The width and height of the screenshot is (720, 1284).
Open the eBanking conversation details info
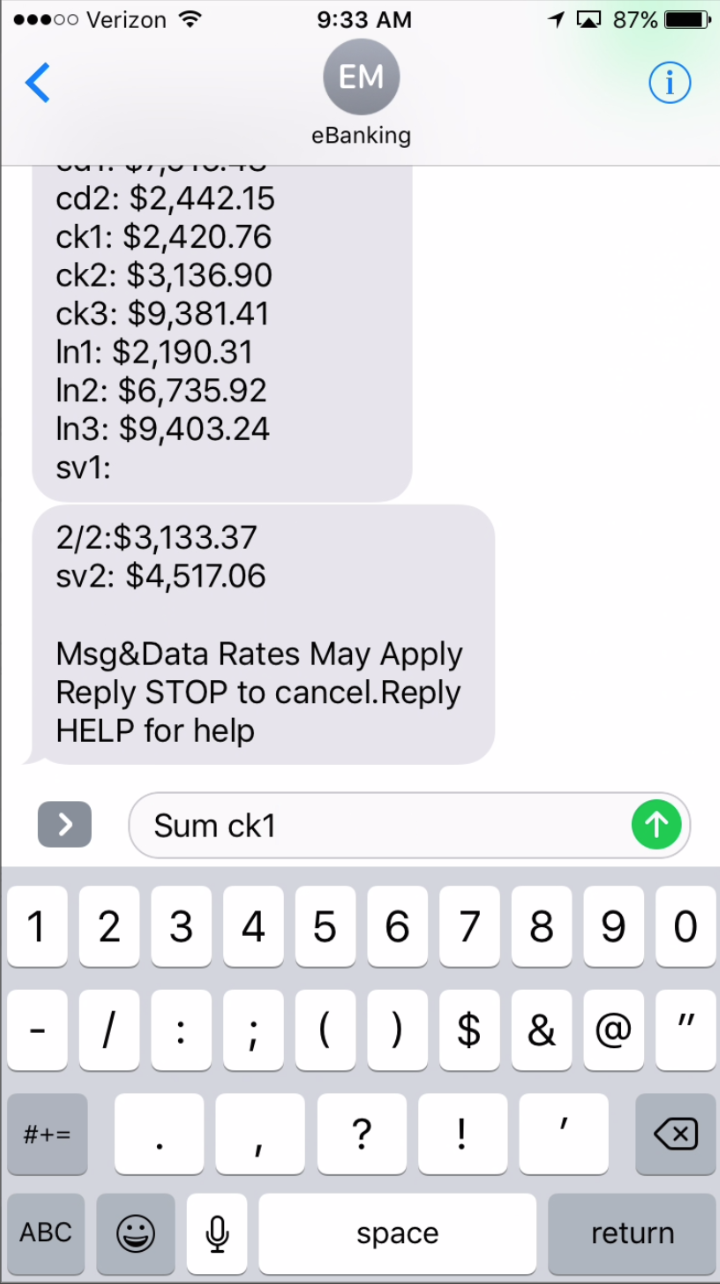pos(669,83)
